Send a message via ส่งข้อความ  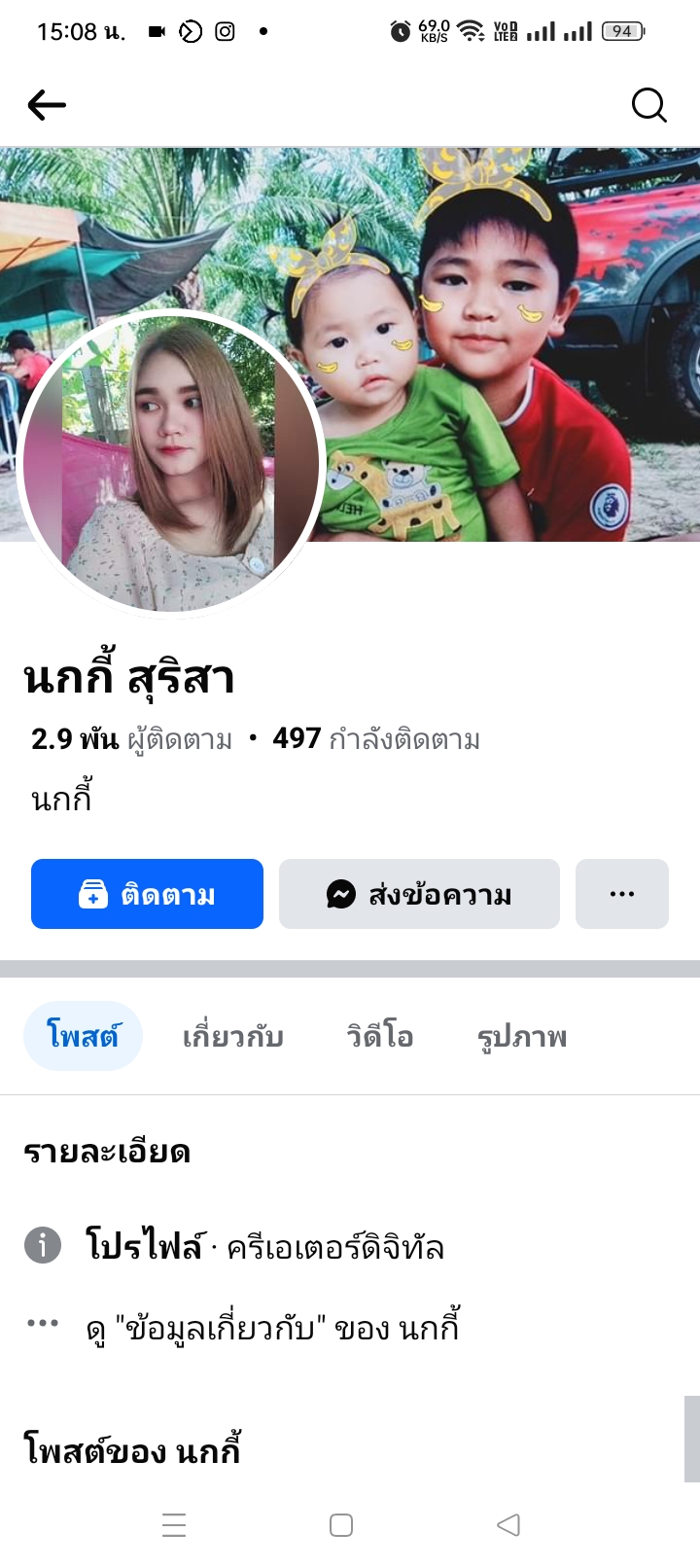click(419, 894)
